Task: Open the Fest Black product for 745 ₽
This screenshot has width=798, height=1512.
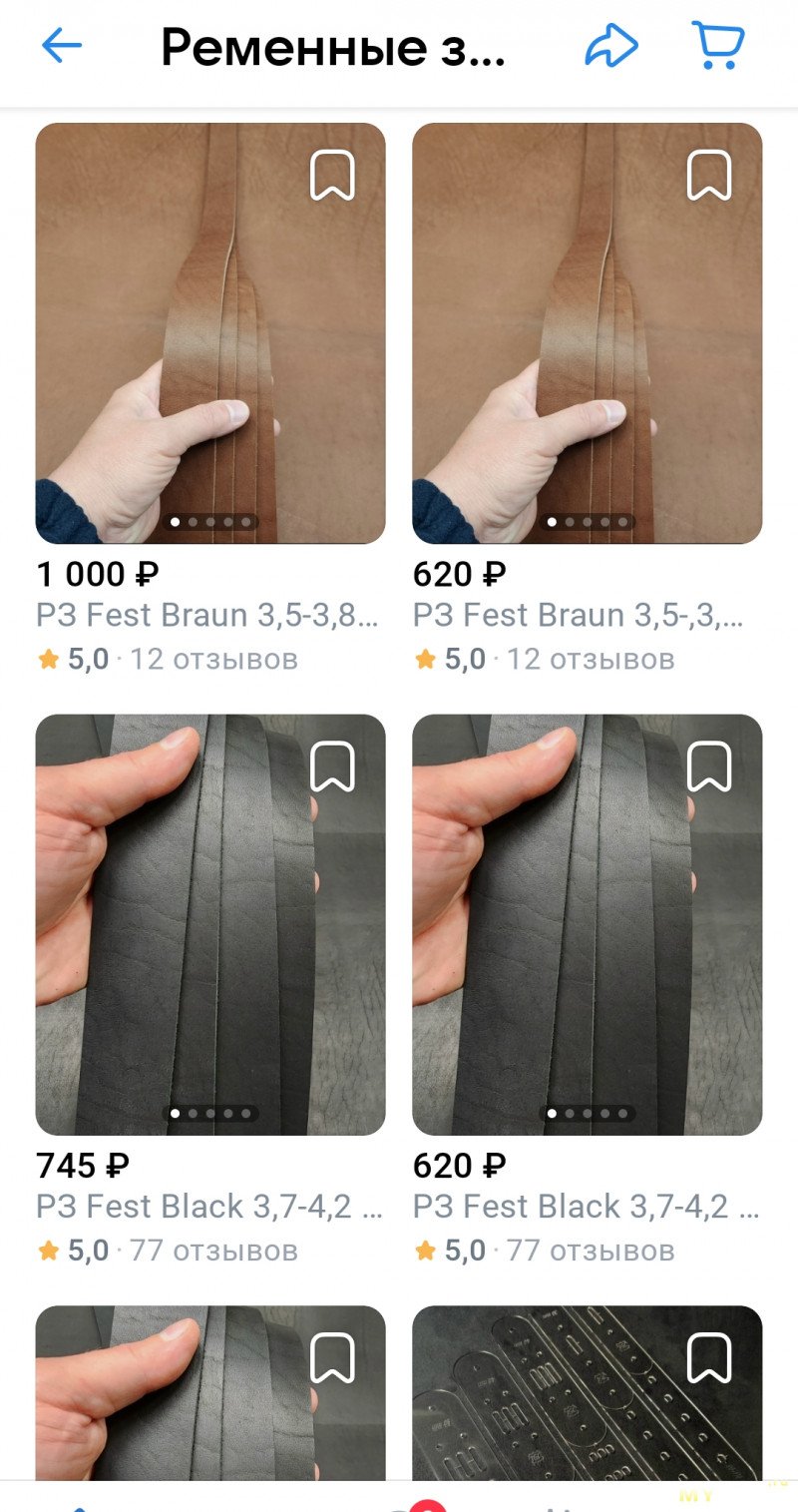Action: point(209,924)
